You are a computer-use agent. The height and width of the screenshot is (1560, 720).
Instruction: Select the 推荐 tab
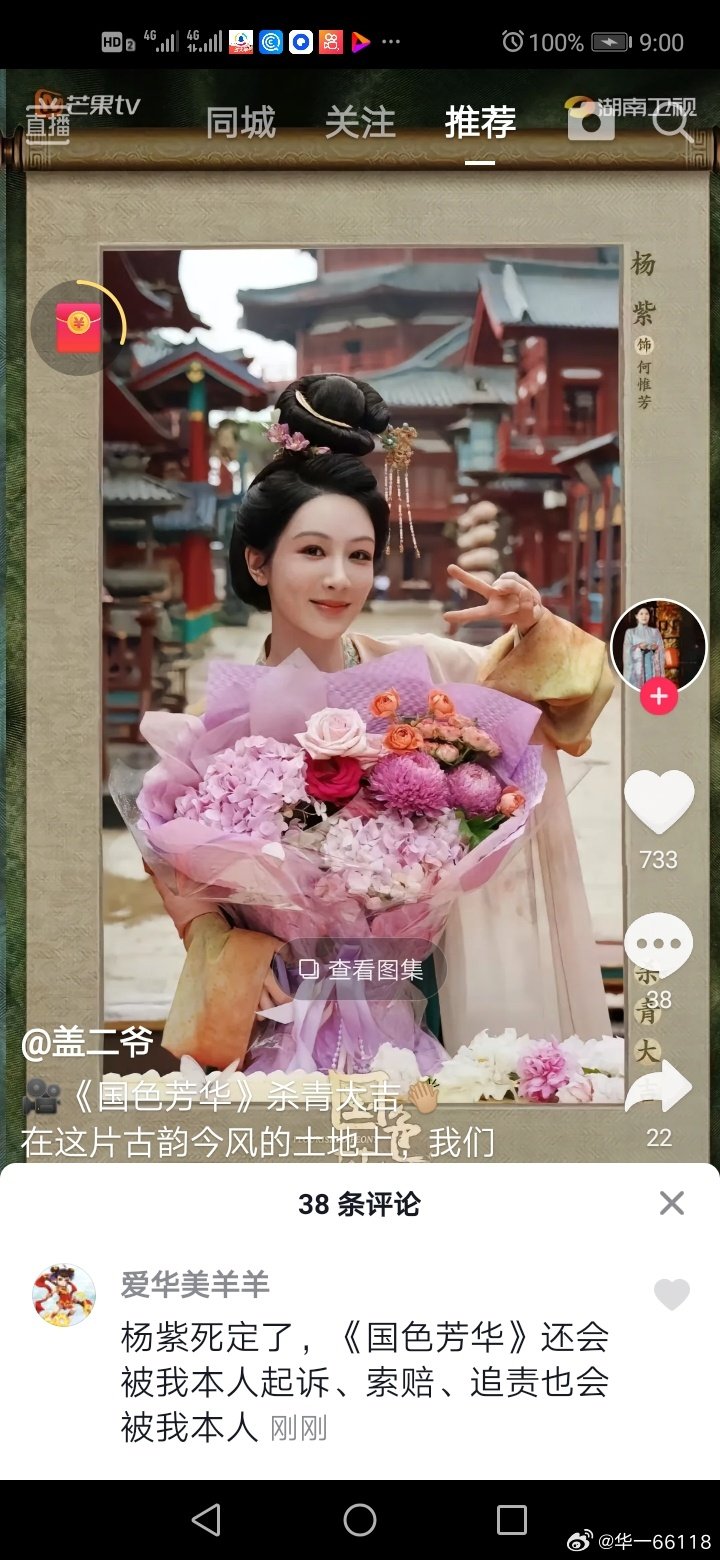coord(480,123)
